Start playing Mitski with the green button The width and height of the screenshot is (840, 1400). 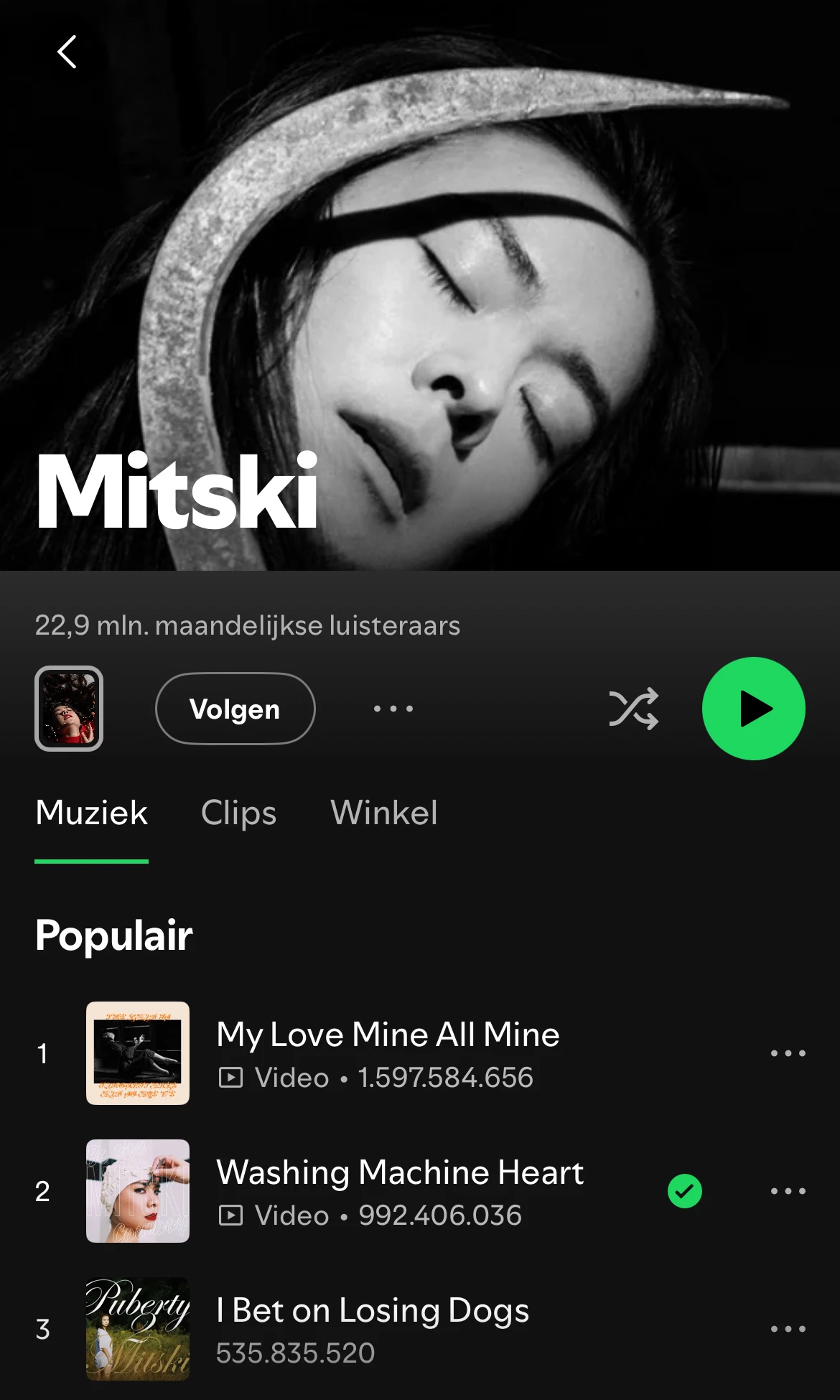click(x=753, y=709)
